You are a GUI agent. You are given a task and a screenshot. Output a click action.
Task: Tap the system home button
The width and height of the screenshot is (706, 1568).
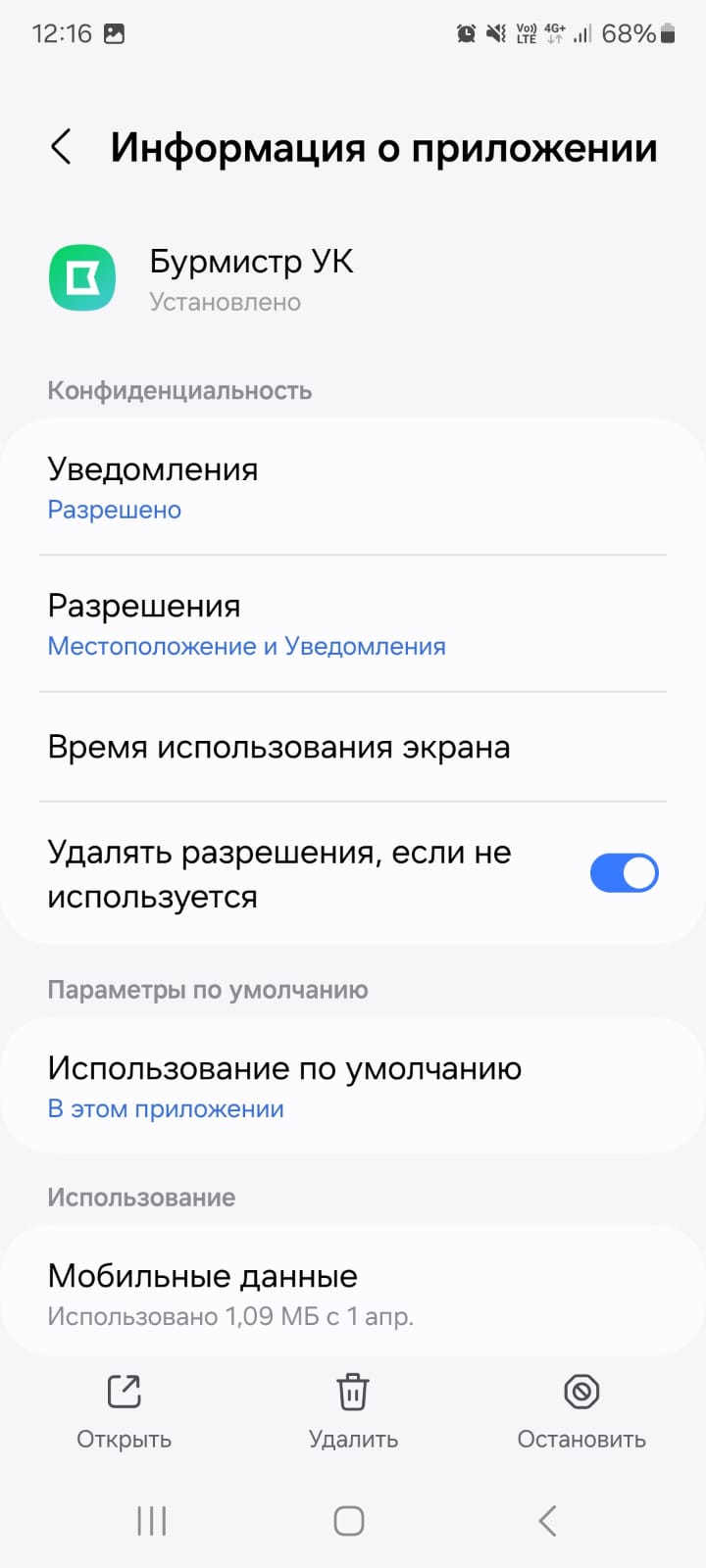coord(349,1521)
